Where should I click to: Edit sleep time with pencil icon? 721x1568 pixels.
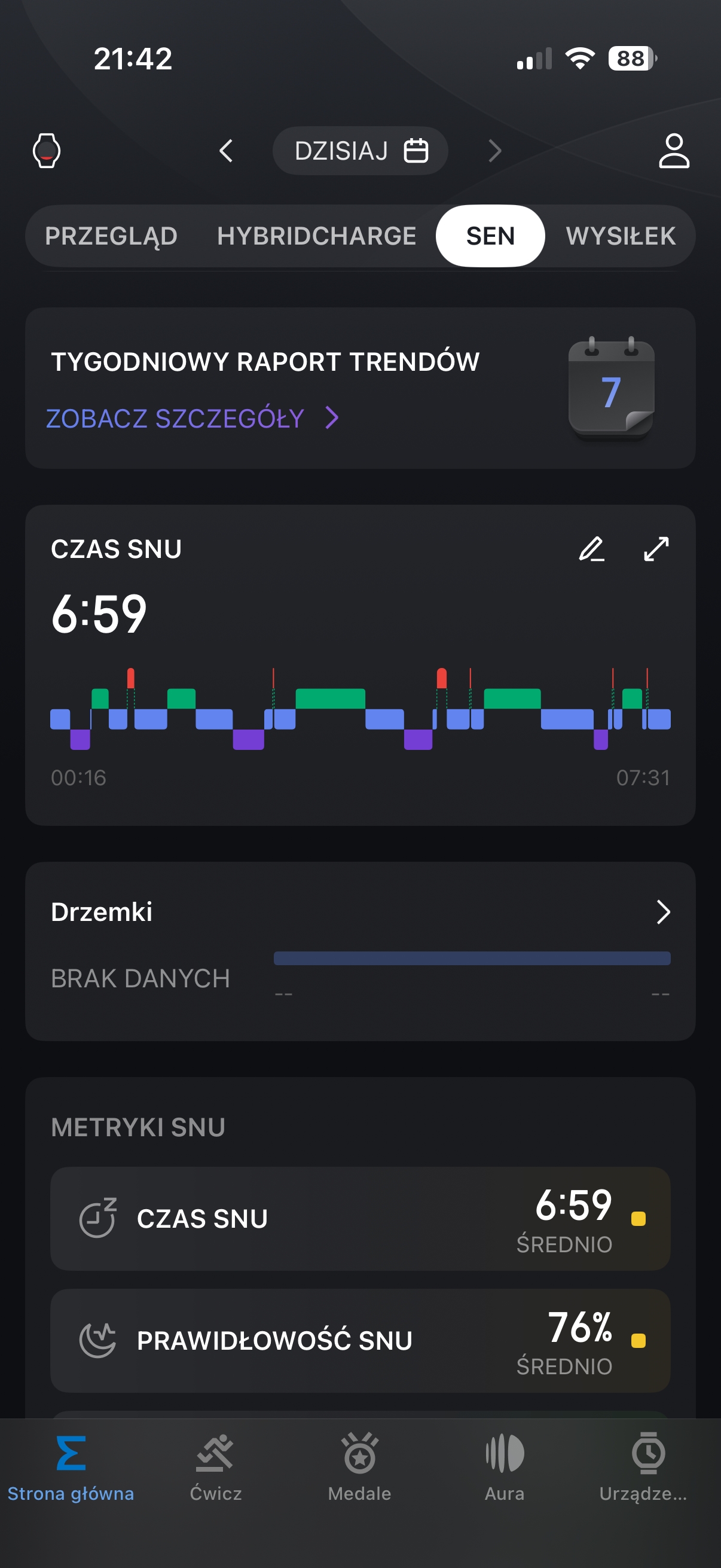pyautogui.click(x=591, y=549)
